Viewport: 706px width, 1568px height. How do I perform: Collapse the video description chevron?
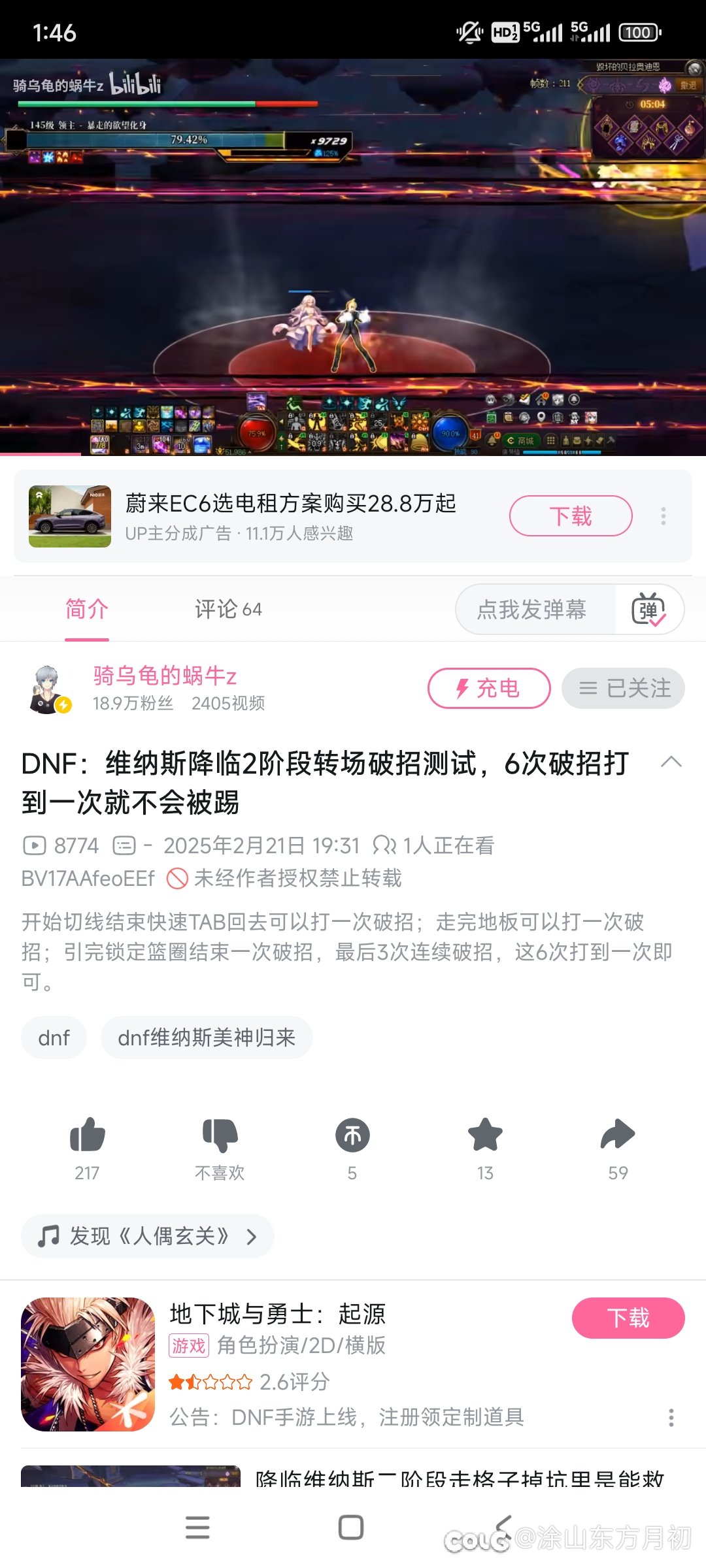tap(671, 762)
